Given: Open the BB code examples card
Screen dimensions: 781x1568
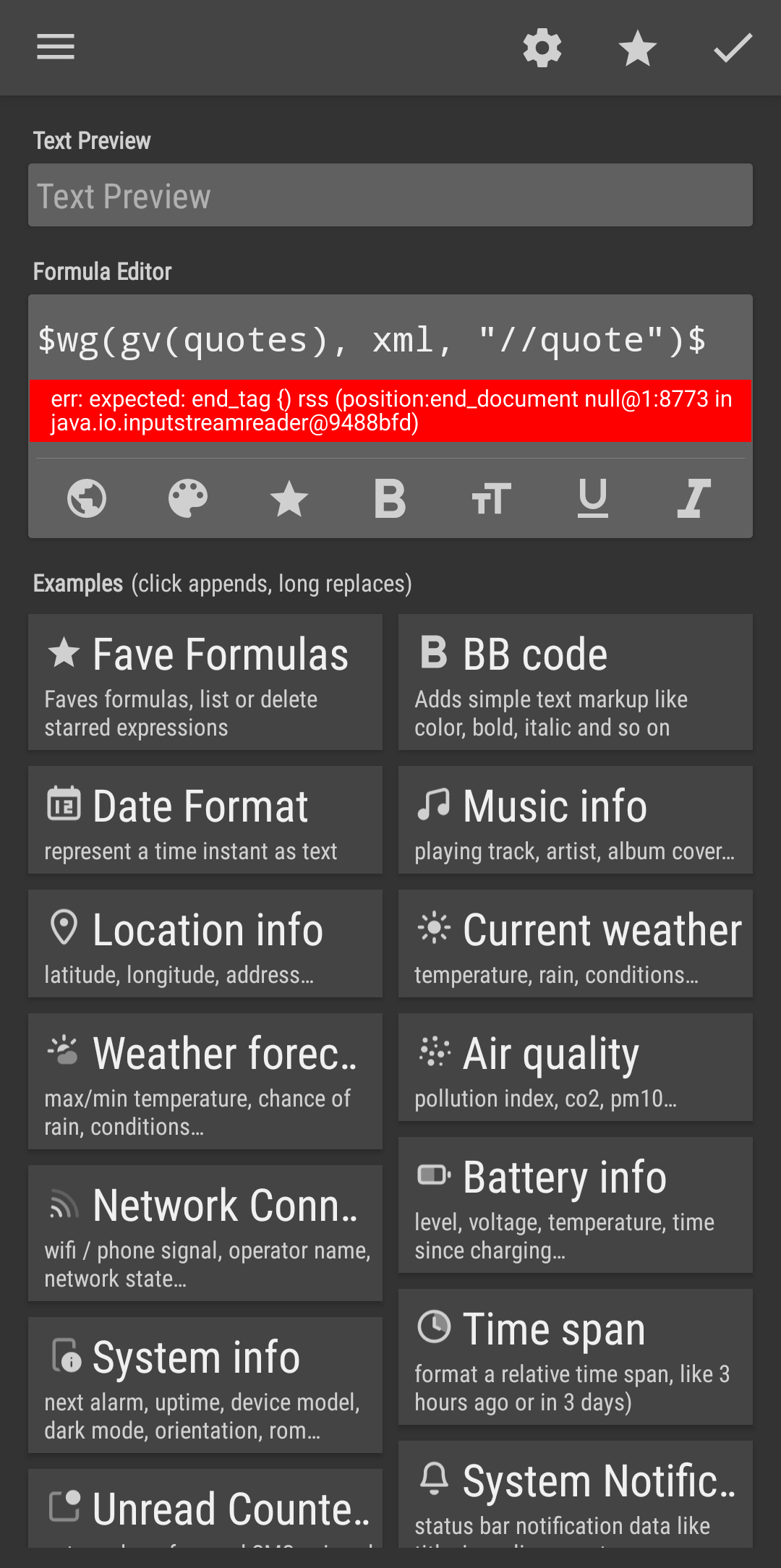Looking at the screenshot, I should 576,682.
